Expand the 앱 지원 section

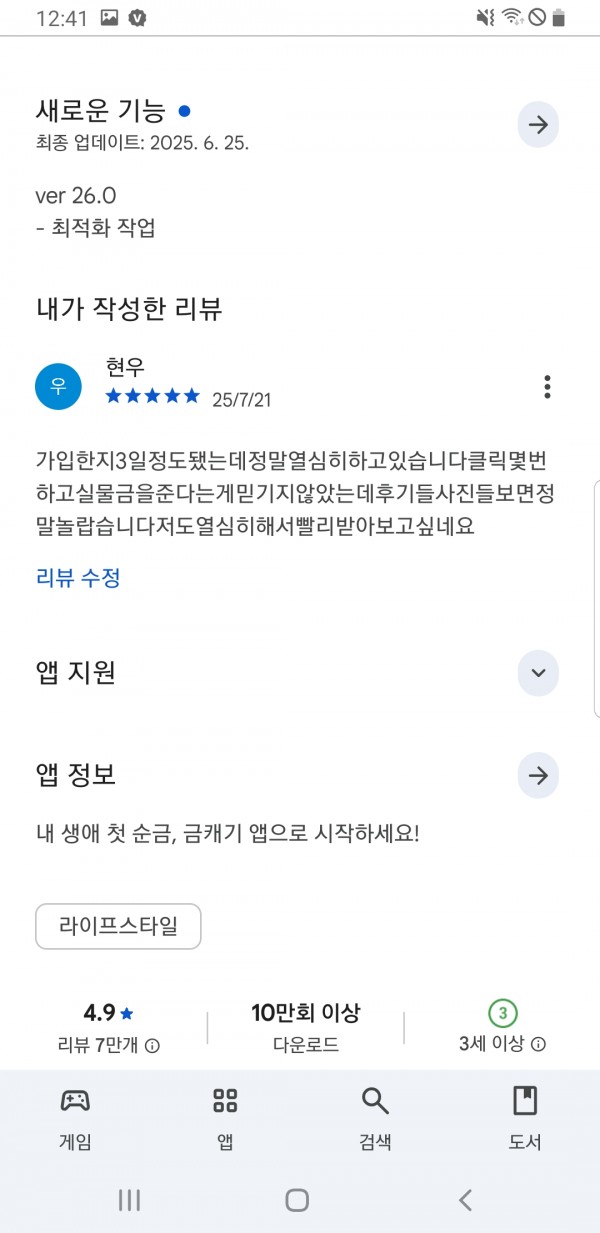(x=538, y=673)
